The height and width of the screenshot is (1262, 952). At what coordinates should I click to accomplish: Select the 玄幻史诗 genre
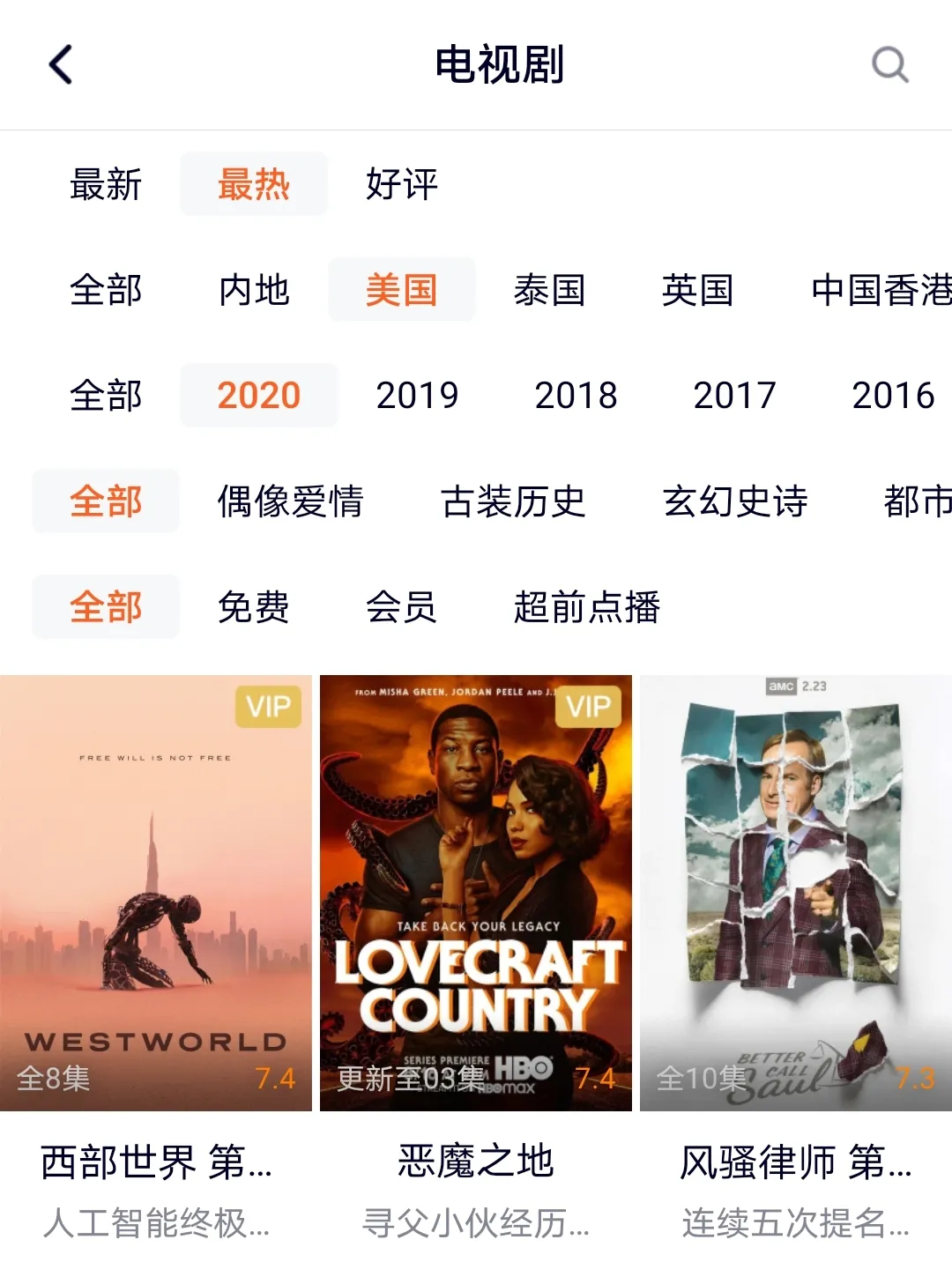pos(735,501)
